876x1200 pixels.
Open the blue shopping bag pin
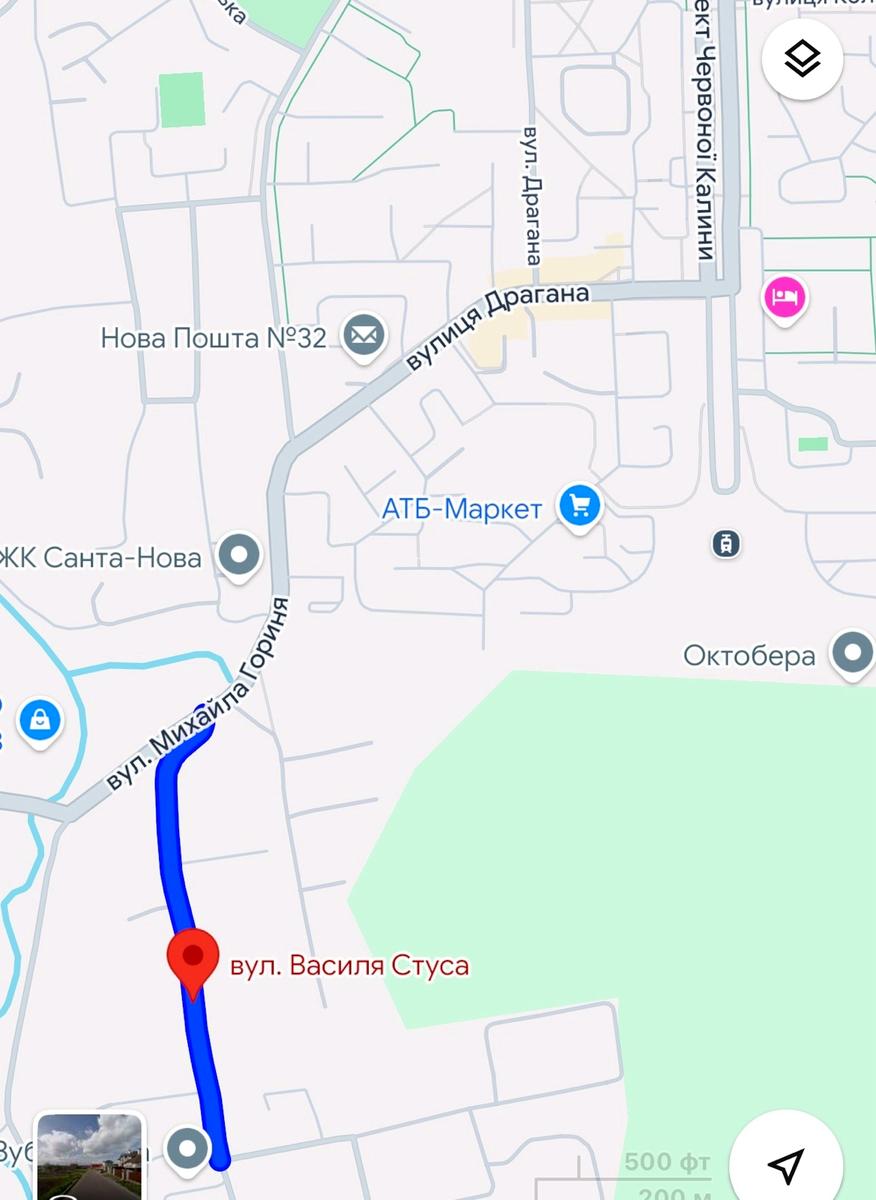point(40,719)
